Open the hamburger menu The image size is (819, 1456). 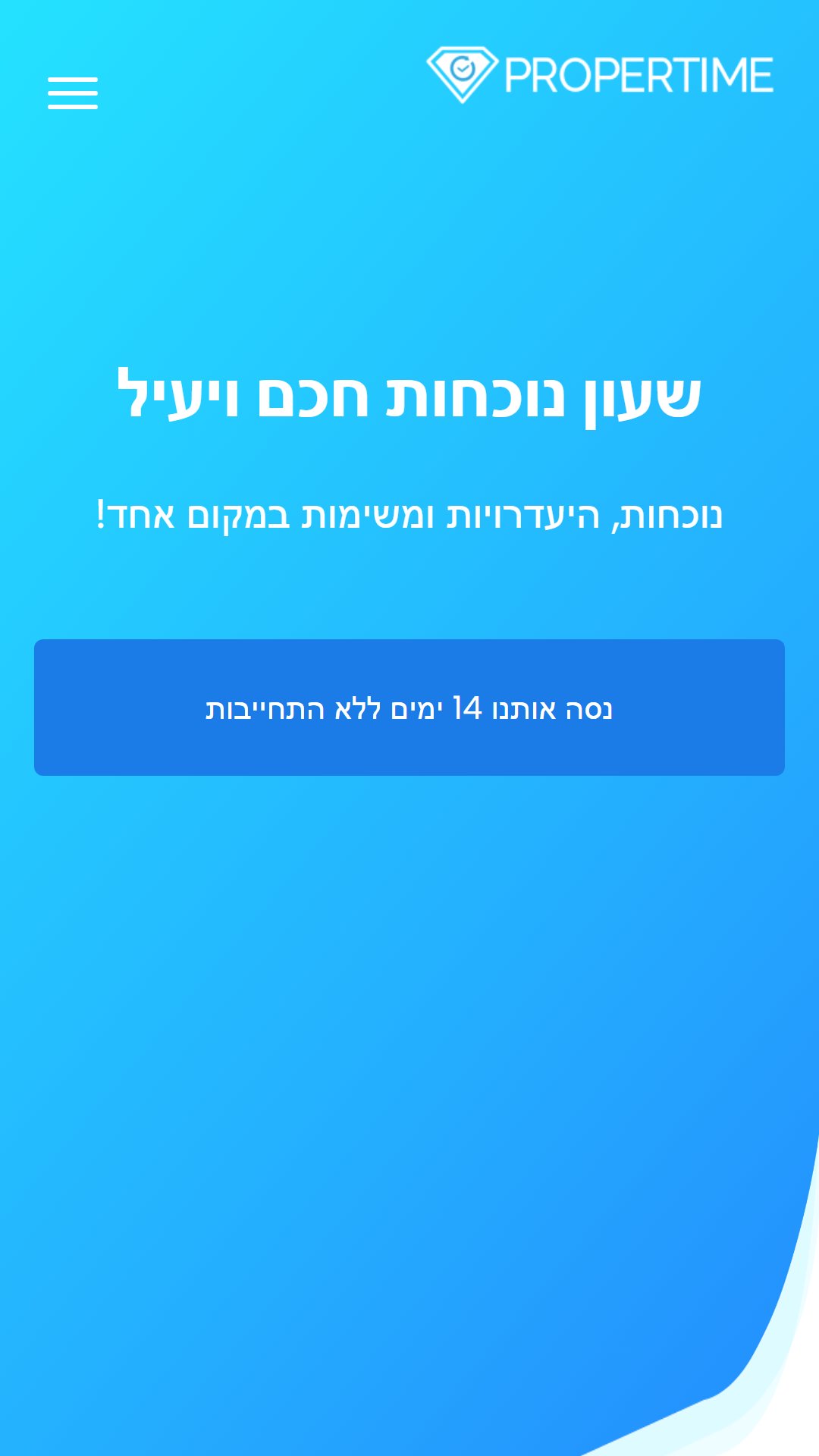(73, 93)
